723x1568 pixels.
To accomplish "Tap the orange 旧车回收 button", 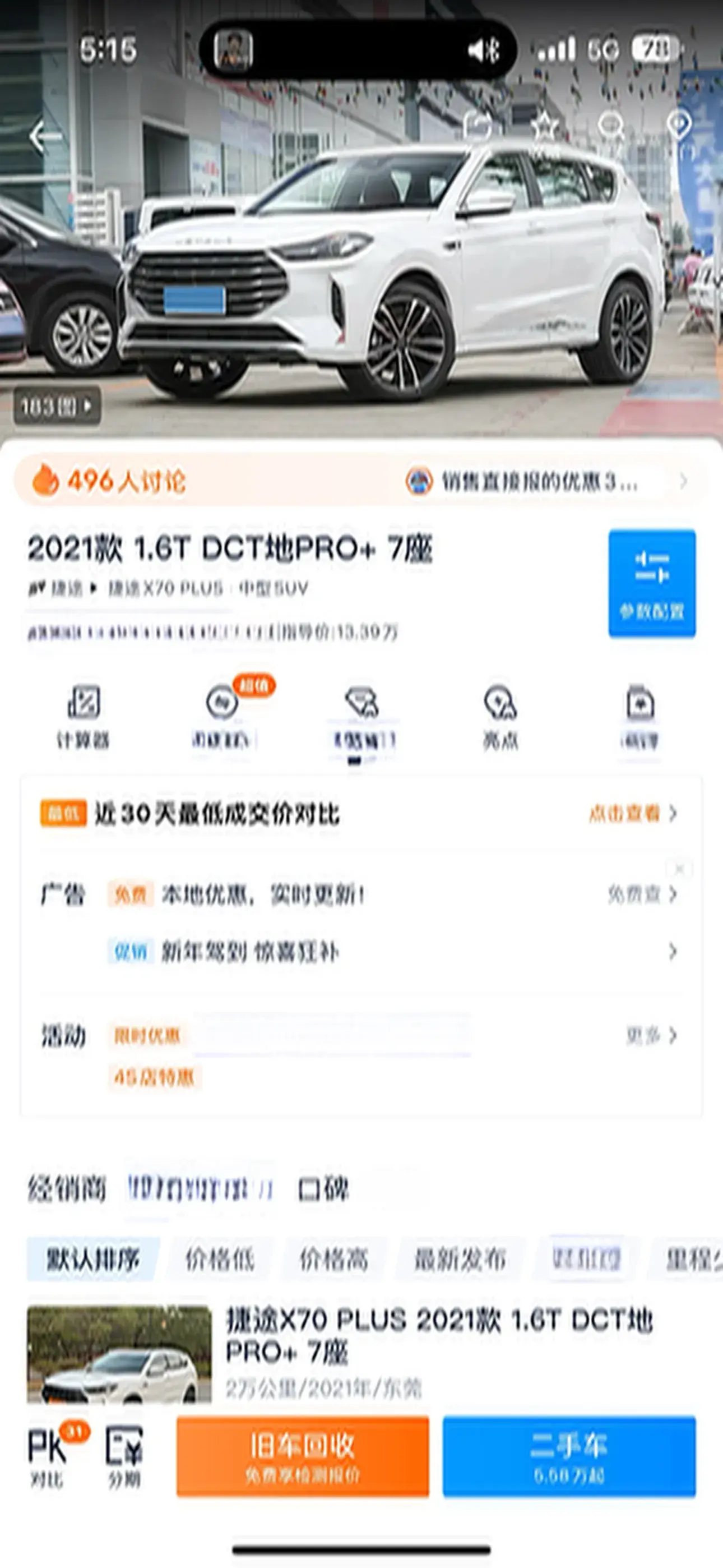I will click(x=303, y=1456).
